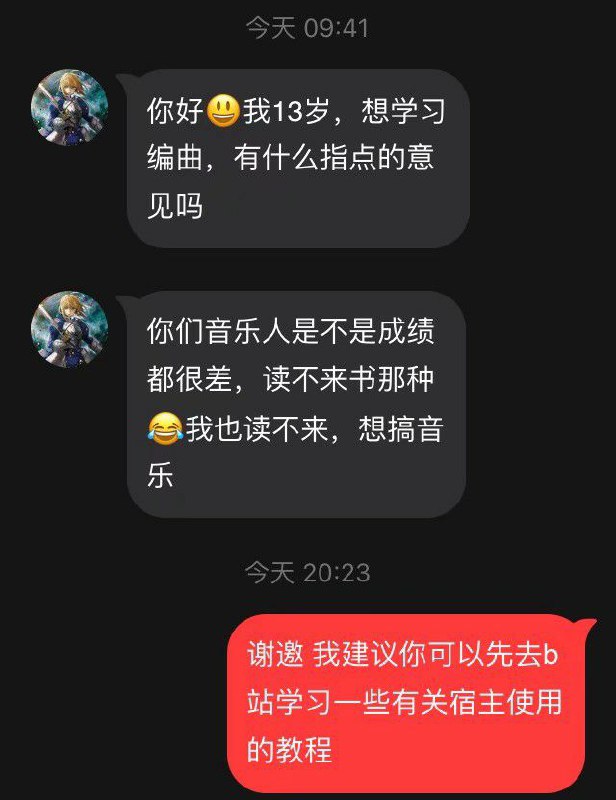Open sender's profile from avatar beside "你们音乐人" message
The image size is (616, 800).
pyautogui.click(x=70, y=329)
